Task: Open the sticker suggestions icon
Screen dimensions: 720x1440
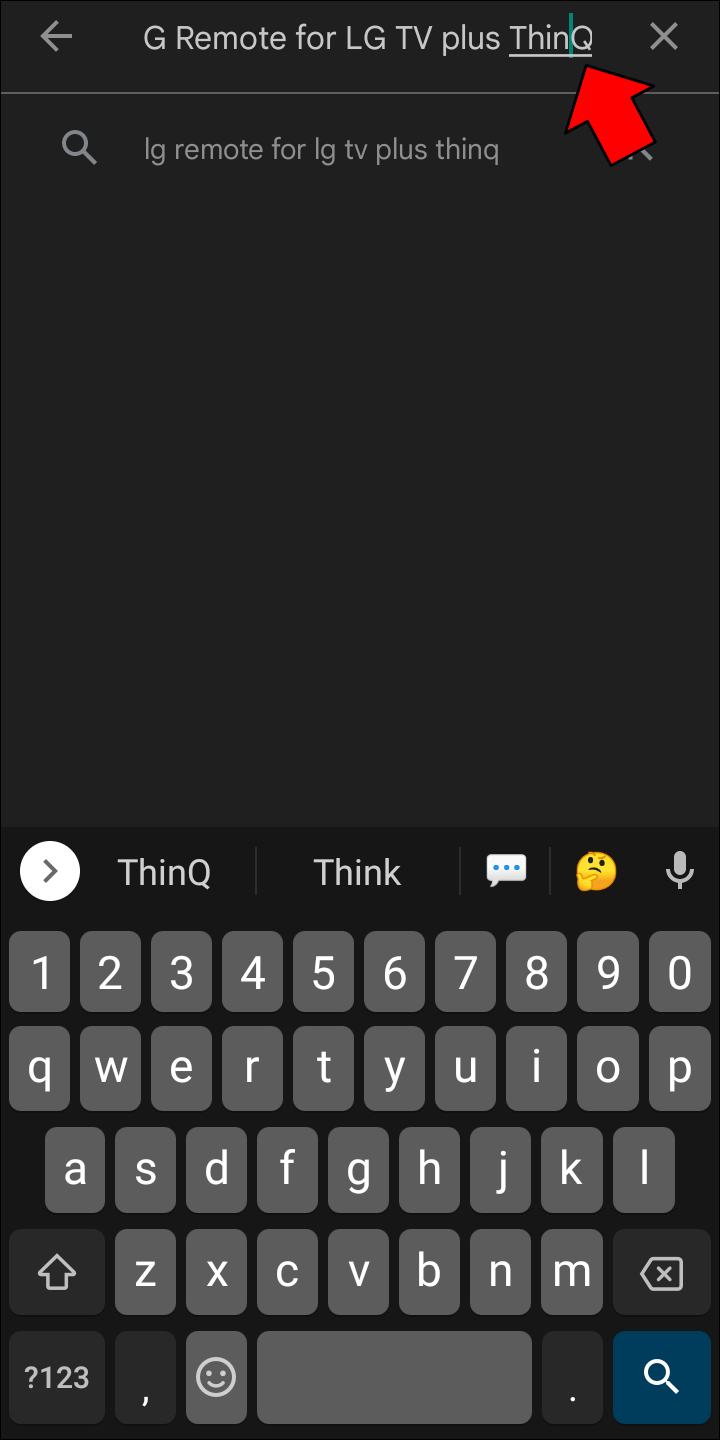Action: coord(506,870)
